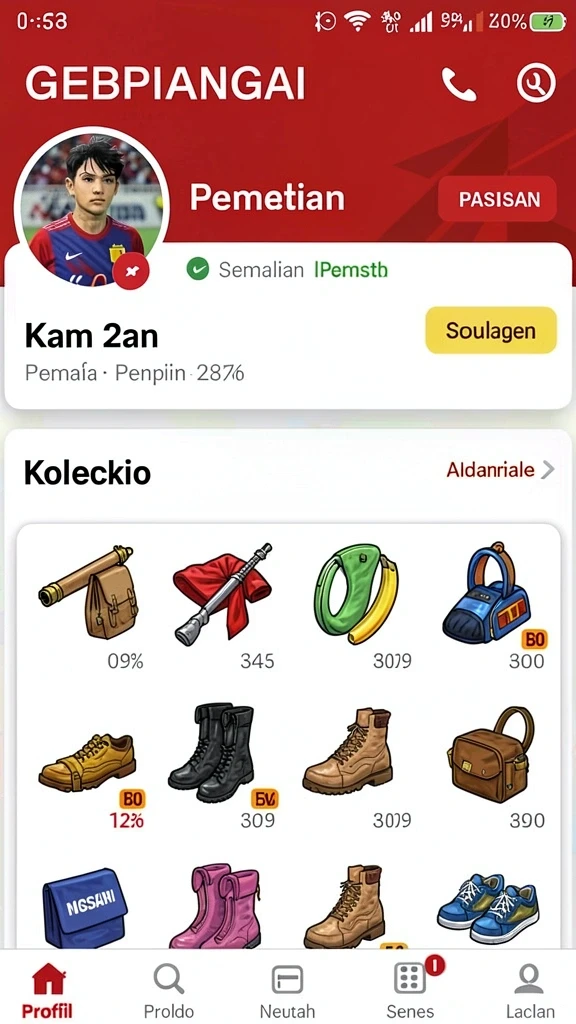The height and width of the screenshot is (1024, 576).
Task: Open the blue bag item priced 300
Action: tap(487, 594)
